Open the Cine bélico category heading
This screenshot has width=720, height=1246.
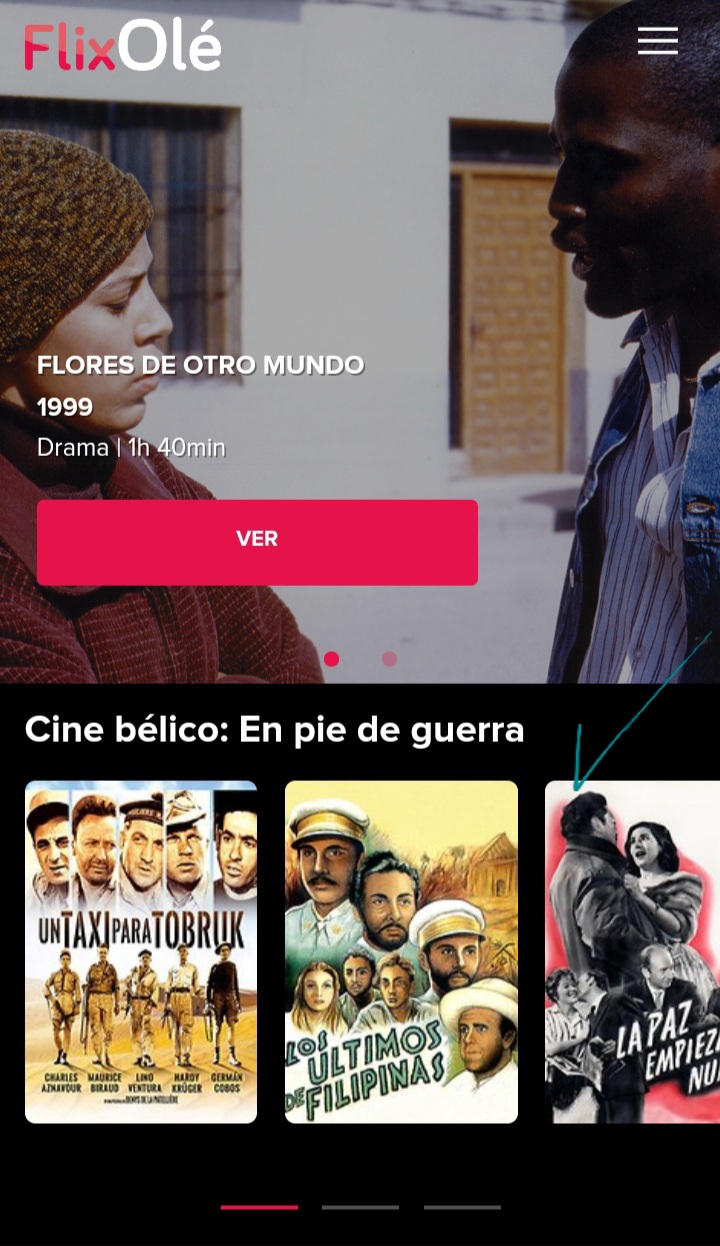pos(275,729)
